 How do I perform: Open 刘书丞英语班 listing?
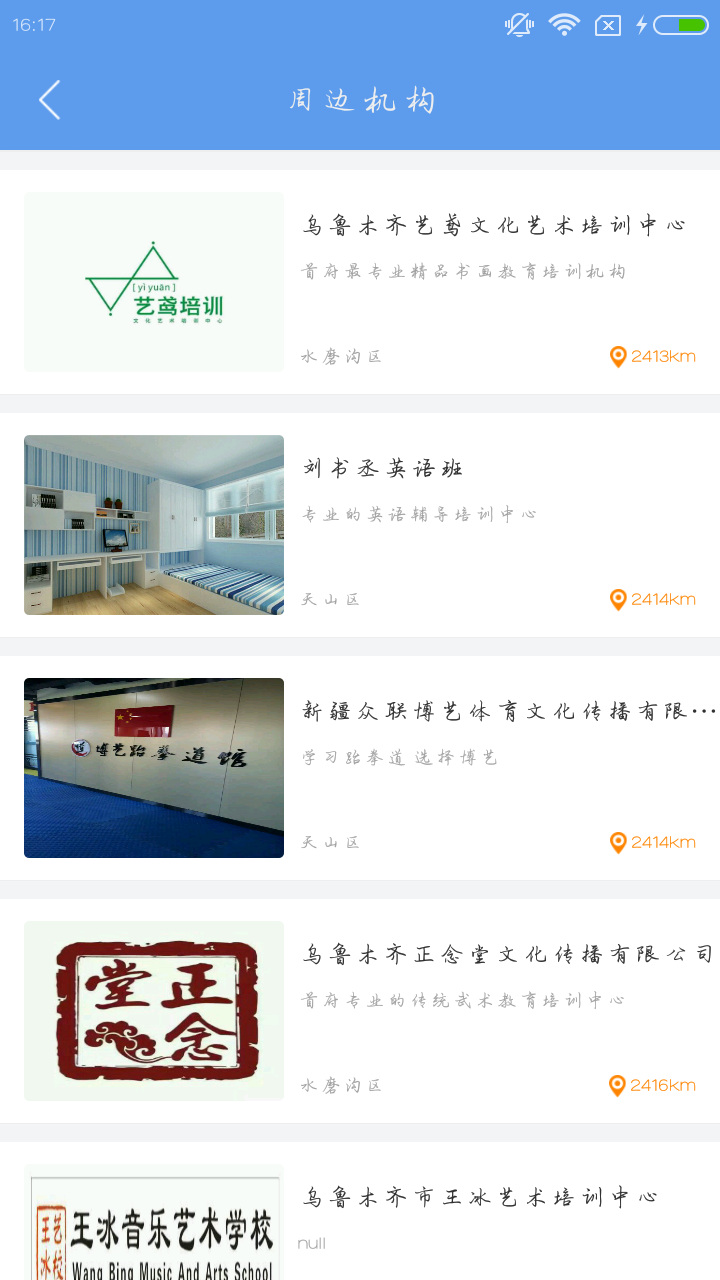[383, 469]
